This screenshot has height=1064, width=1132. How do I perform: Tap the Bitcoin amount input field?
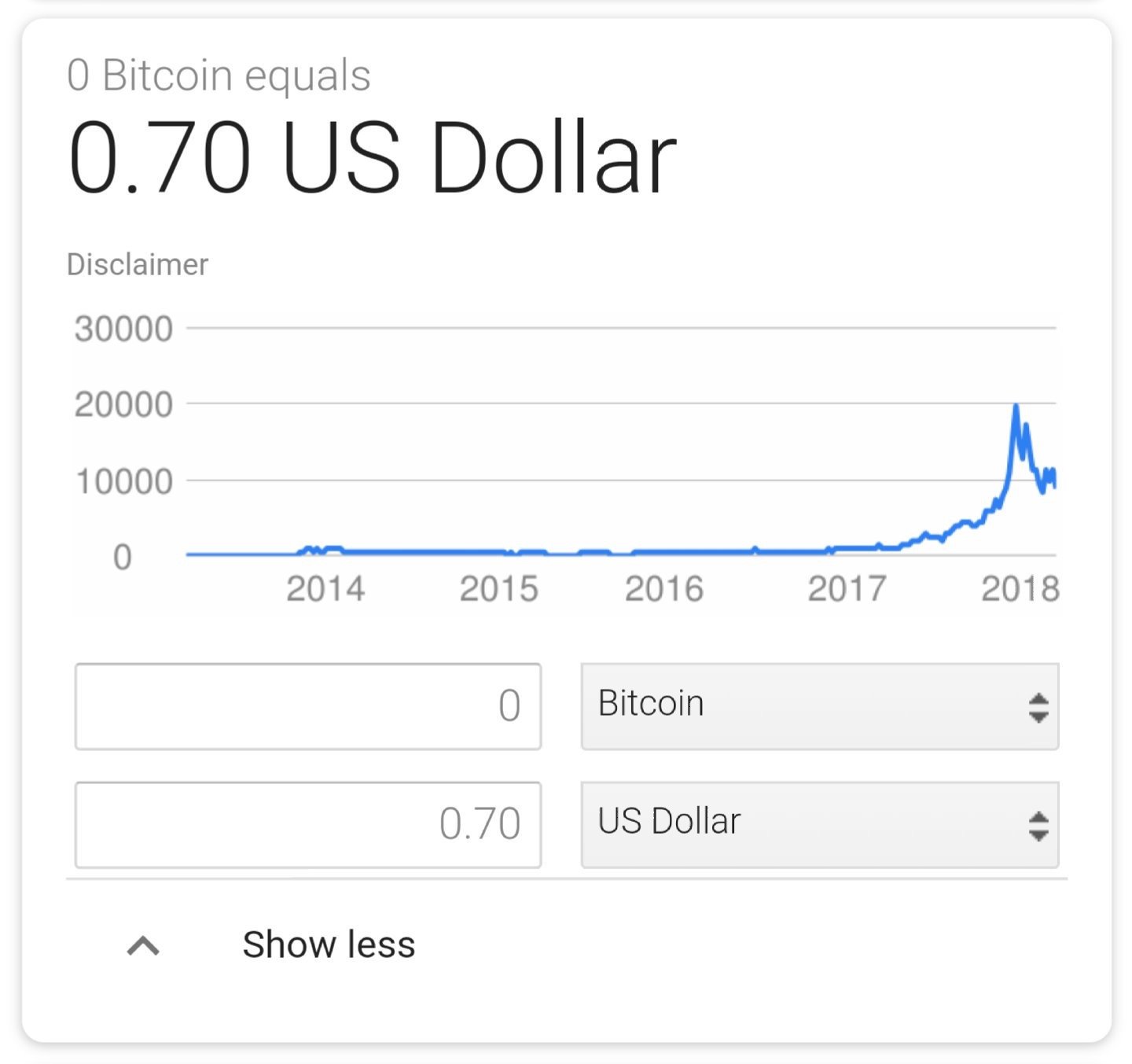(x=308, y=706)
